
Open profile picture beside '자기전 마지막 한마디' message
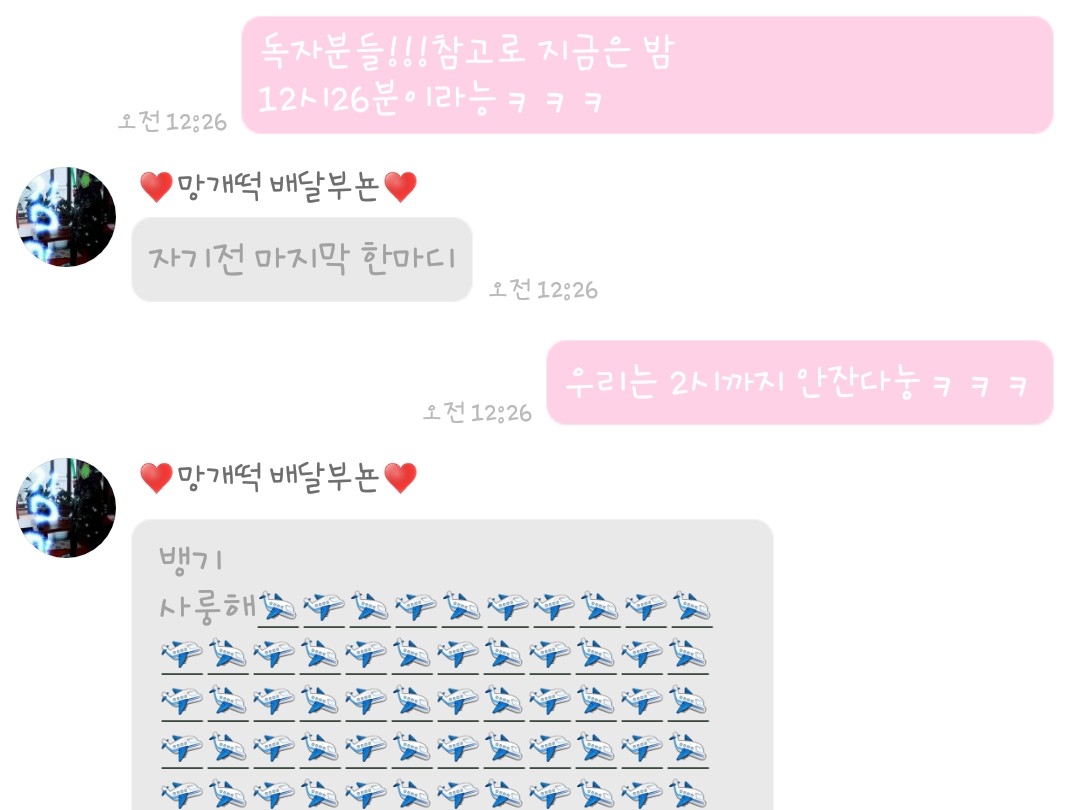pos(66,217)
